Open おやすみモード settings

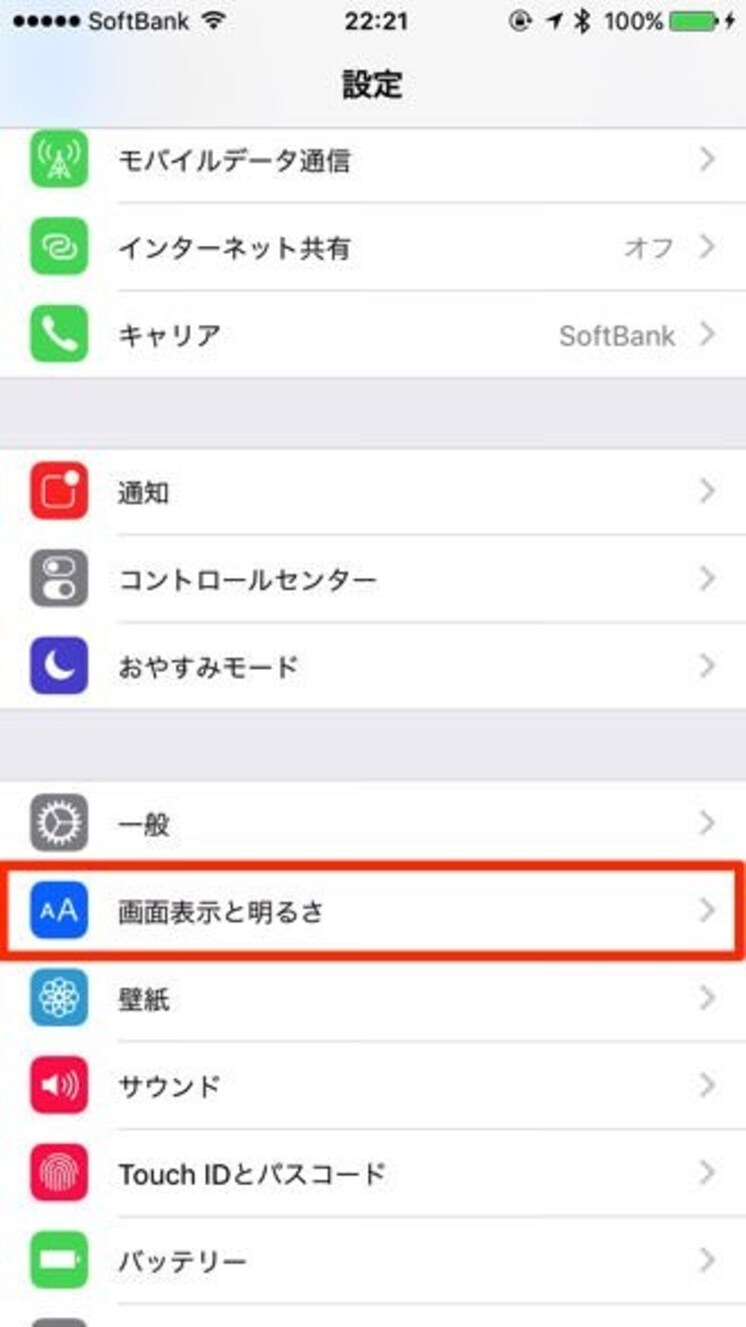pos(373,666)
